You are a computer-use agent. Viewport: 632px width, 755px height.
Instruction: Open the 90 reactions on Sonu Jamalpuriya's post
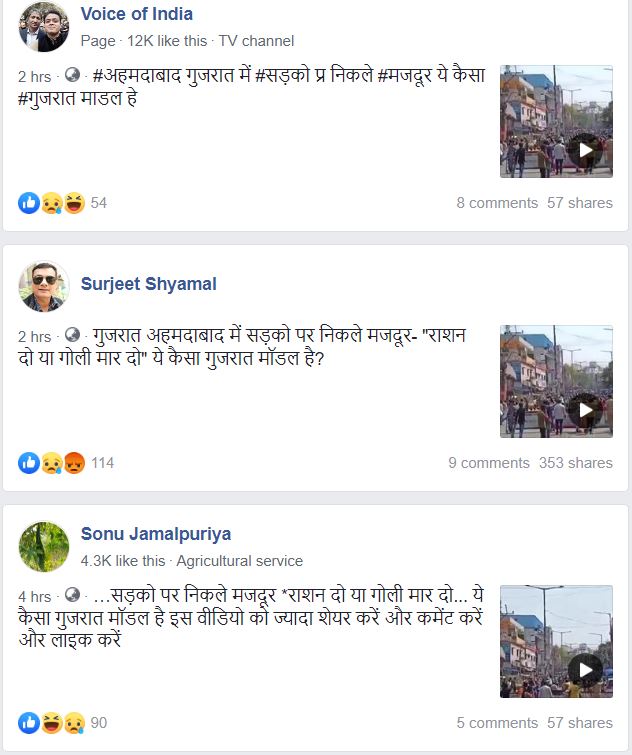point(62,723)
